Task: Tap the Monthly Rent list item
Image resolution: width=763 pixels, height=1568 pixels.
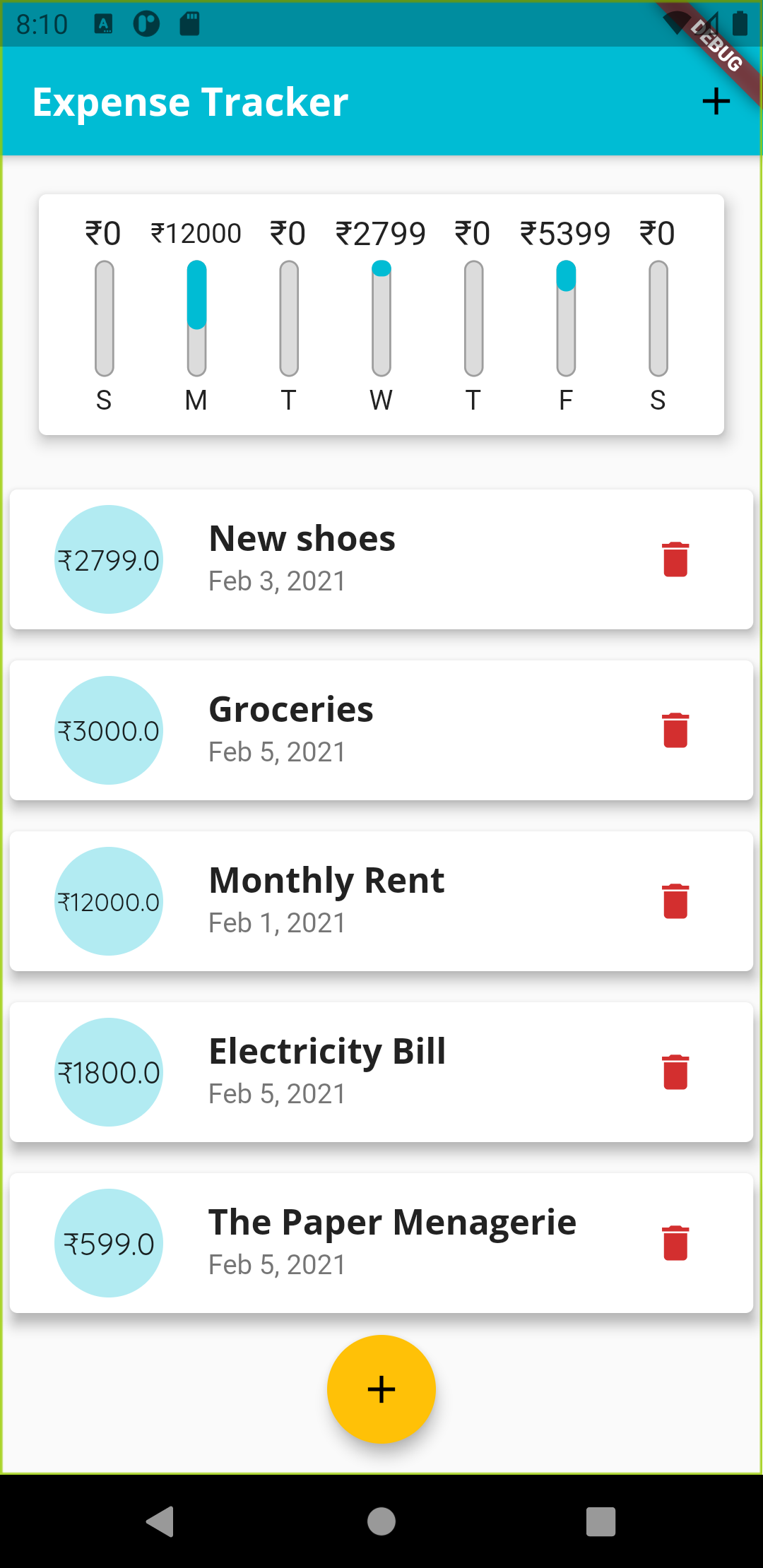Action: tap(326, 901)
